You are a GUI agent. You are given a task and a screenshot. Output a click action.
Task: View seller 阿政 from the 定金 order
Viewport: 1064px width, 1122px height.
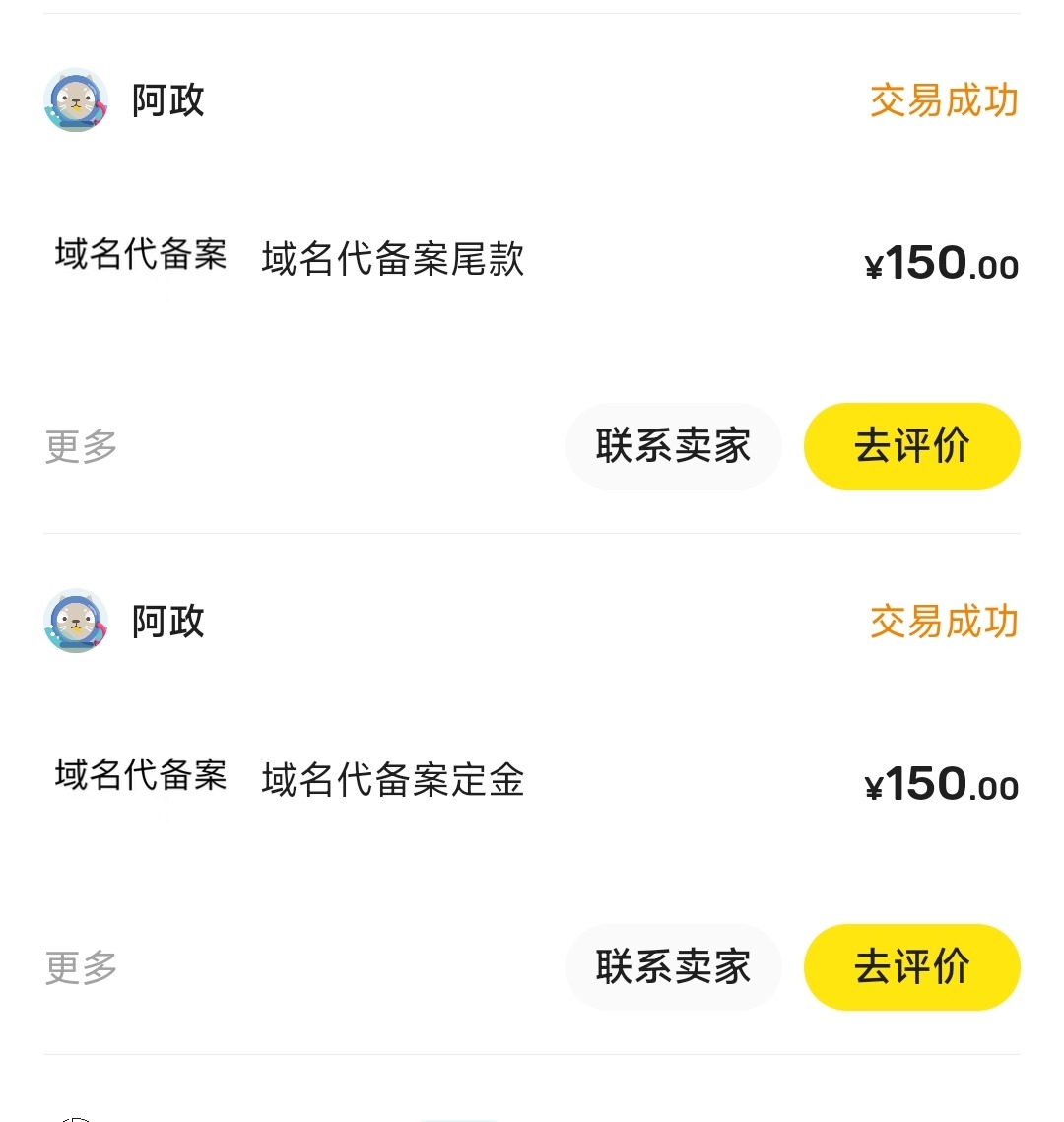167,622
